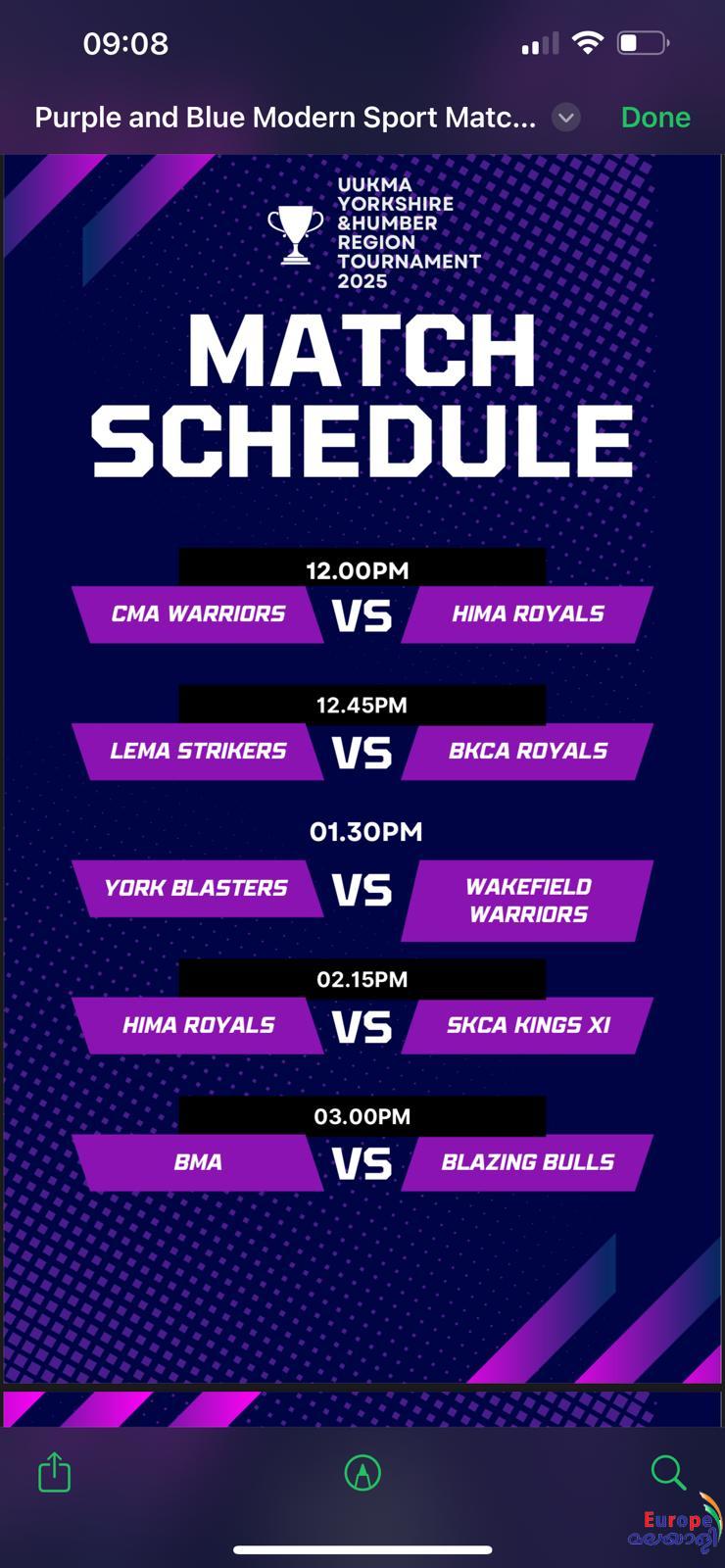Open the markup pen tool

[x=362, y=1472]
